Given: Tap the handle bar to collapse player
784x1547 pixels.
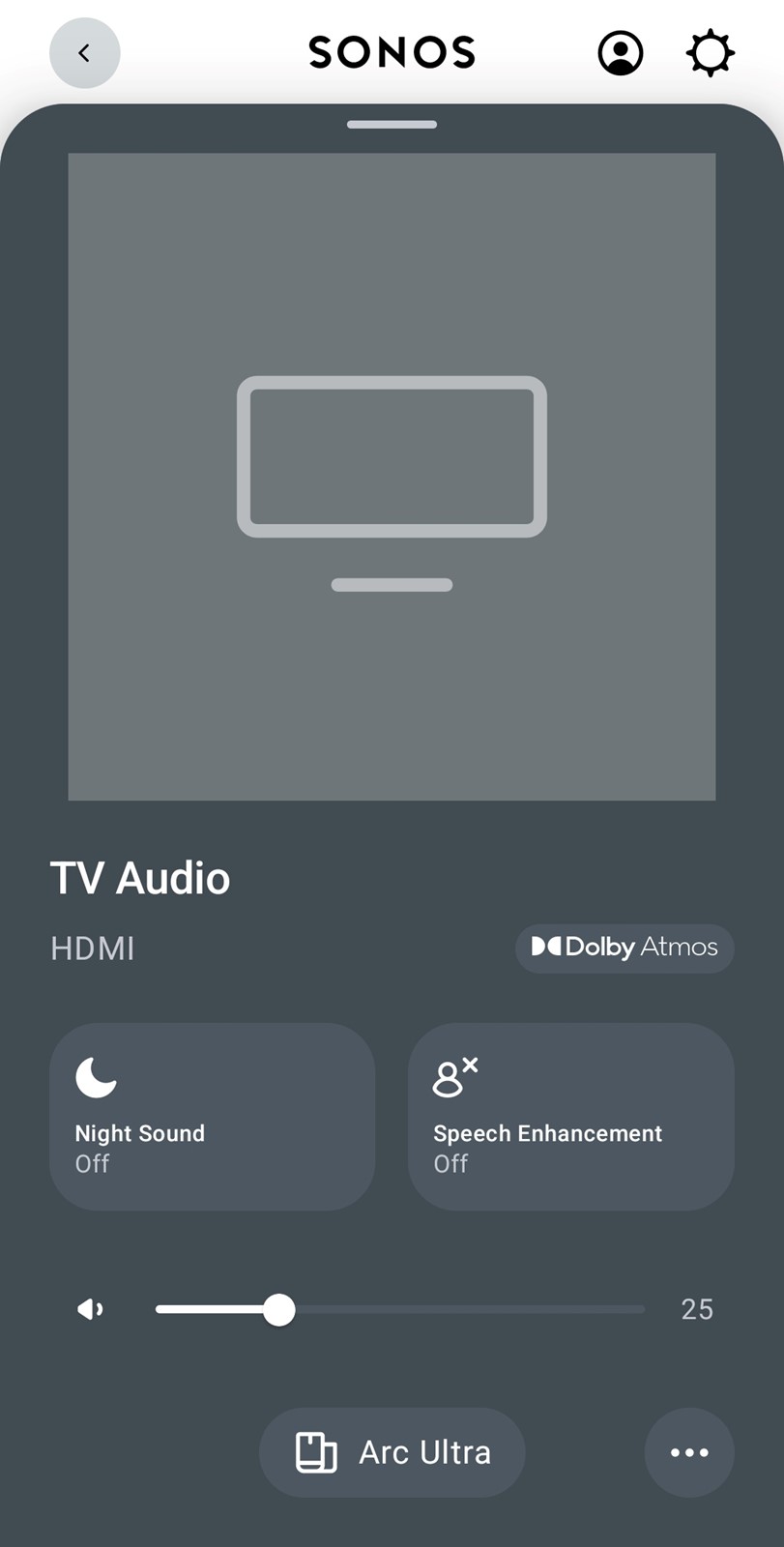Looking at the screenshot, I should point(392,125).
